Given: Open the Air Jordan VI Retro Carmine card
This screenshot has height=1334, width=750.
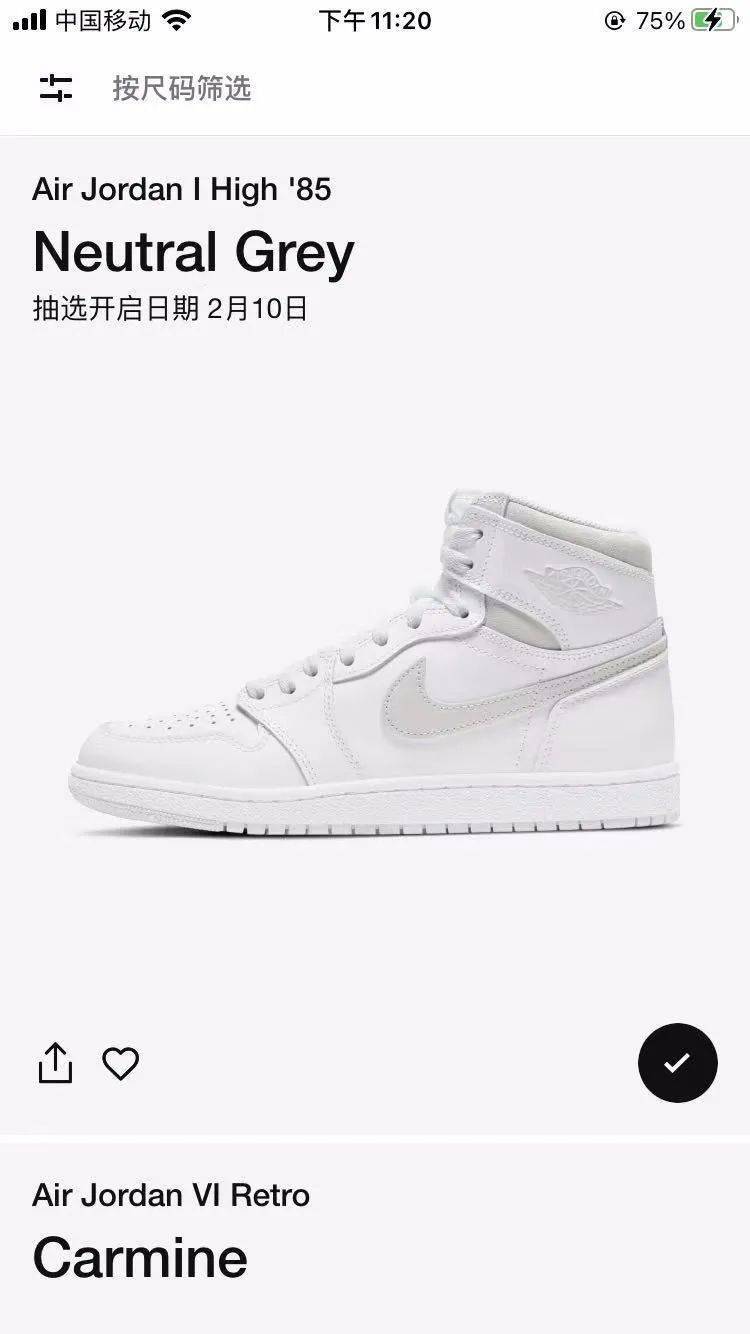Looking at the screenshot, I should click(x=170, y=1238).
